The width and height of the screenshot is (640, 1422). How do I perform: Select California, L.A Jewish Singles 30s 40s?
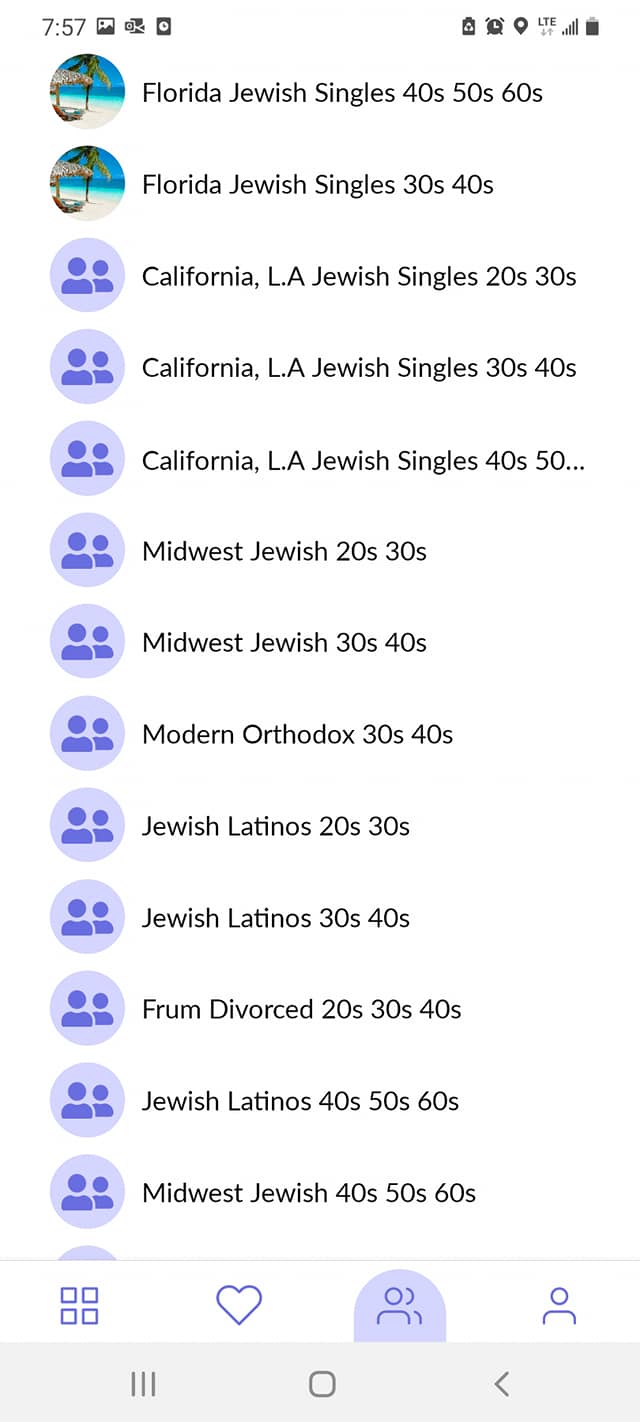pos(320,368)
